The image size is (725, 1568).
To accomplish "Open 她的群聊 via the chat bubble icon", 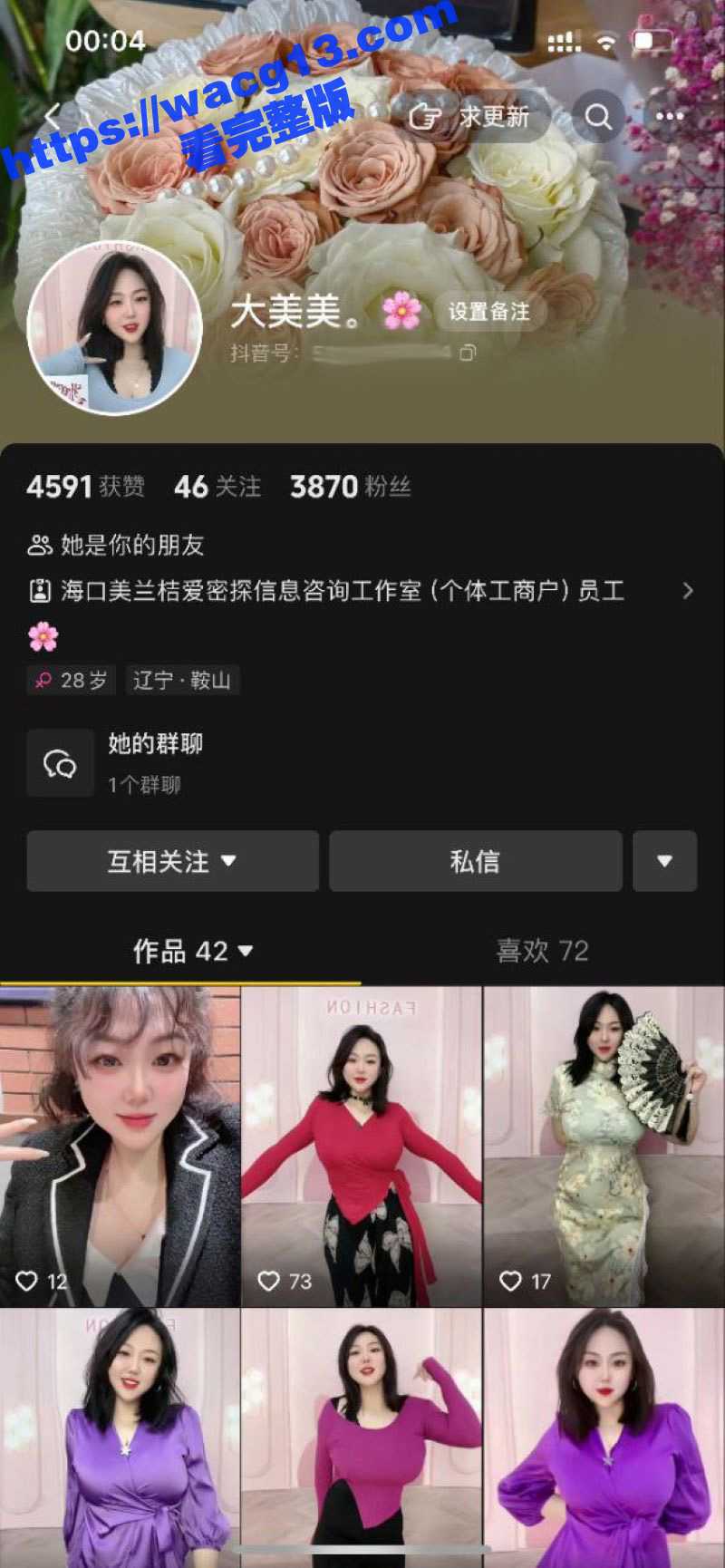I will pyautogui.click(x=60, y=762).
